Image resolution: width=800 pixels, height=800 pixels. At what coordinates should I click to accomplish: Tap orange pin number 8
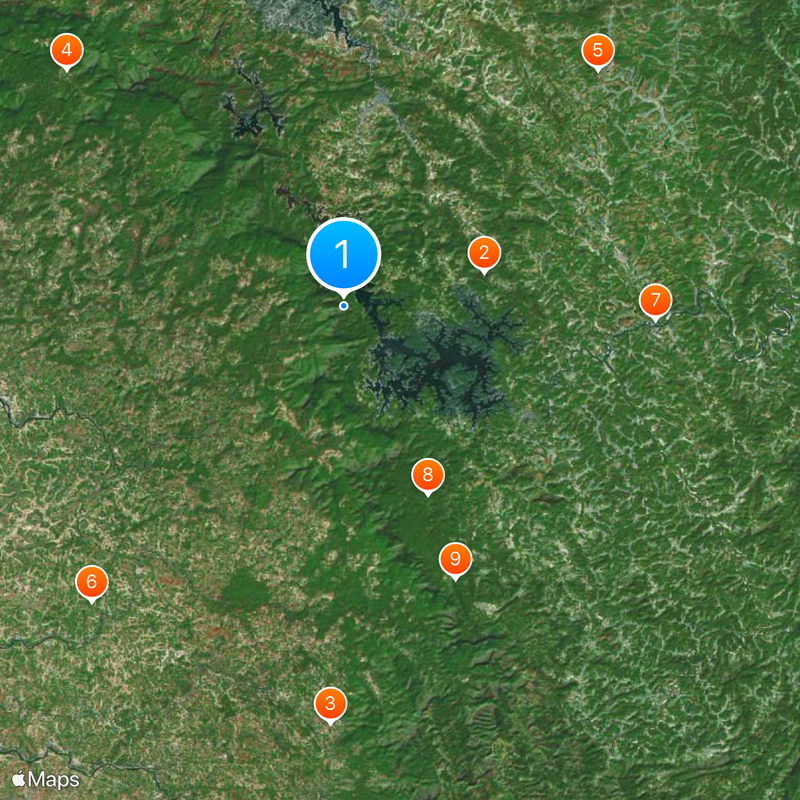[x=427, y=476]
